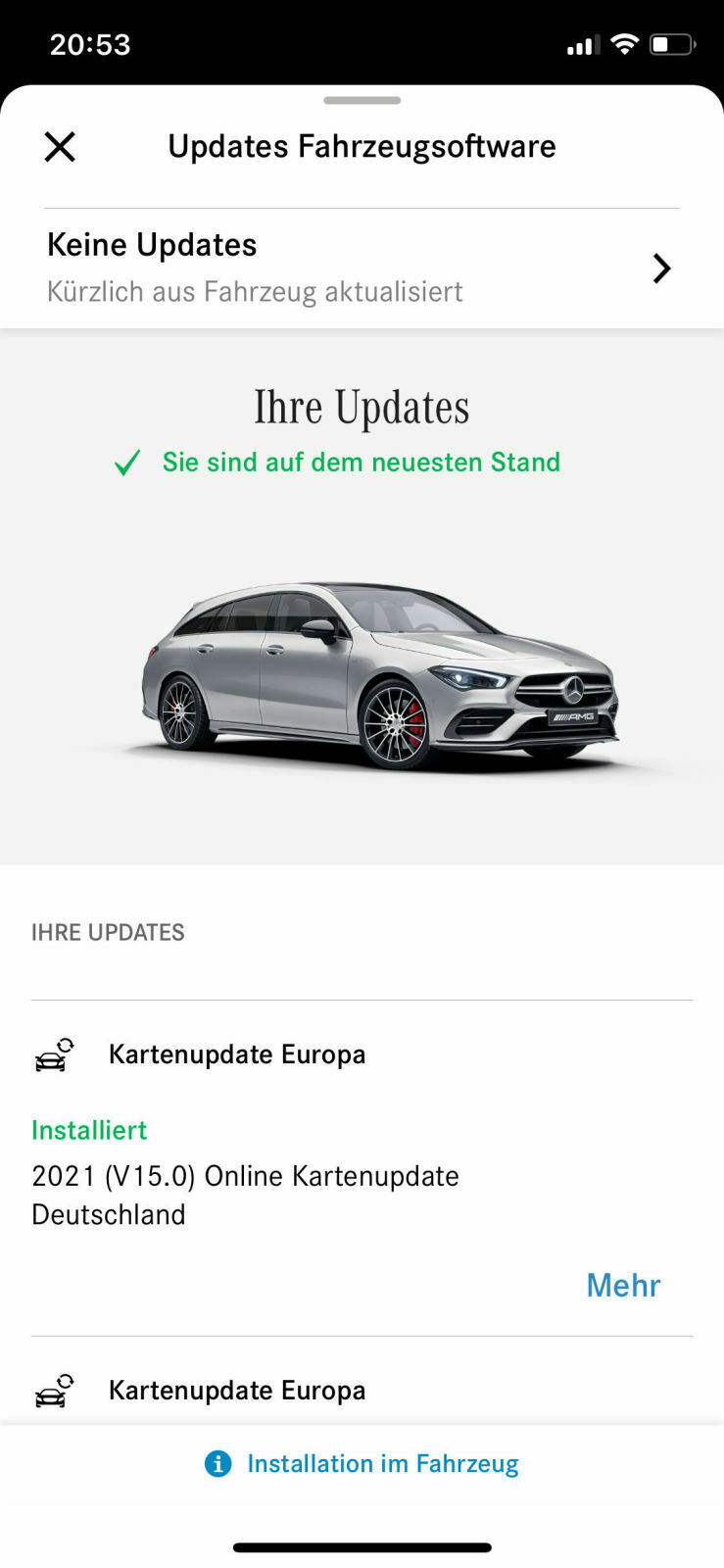Tap the Wi-Fi icon in the status bar
The width and height of the screenshot is (724, 1568).
click(x=624, y=43)
